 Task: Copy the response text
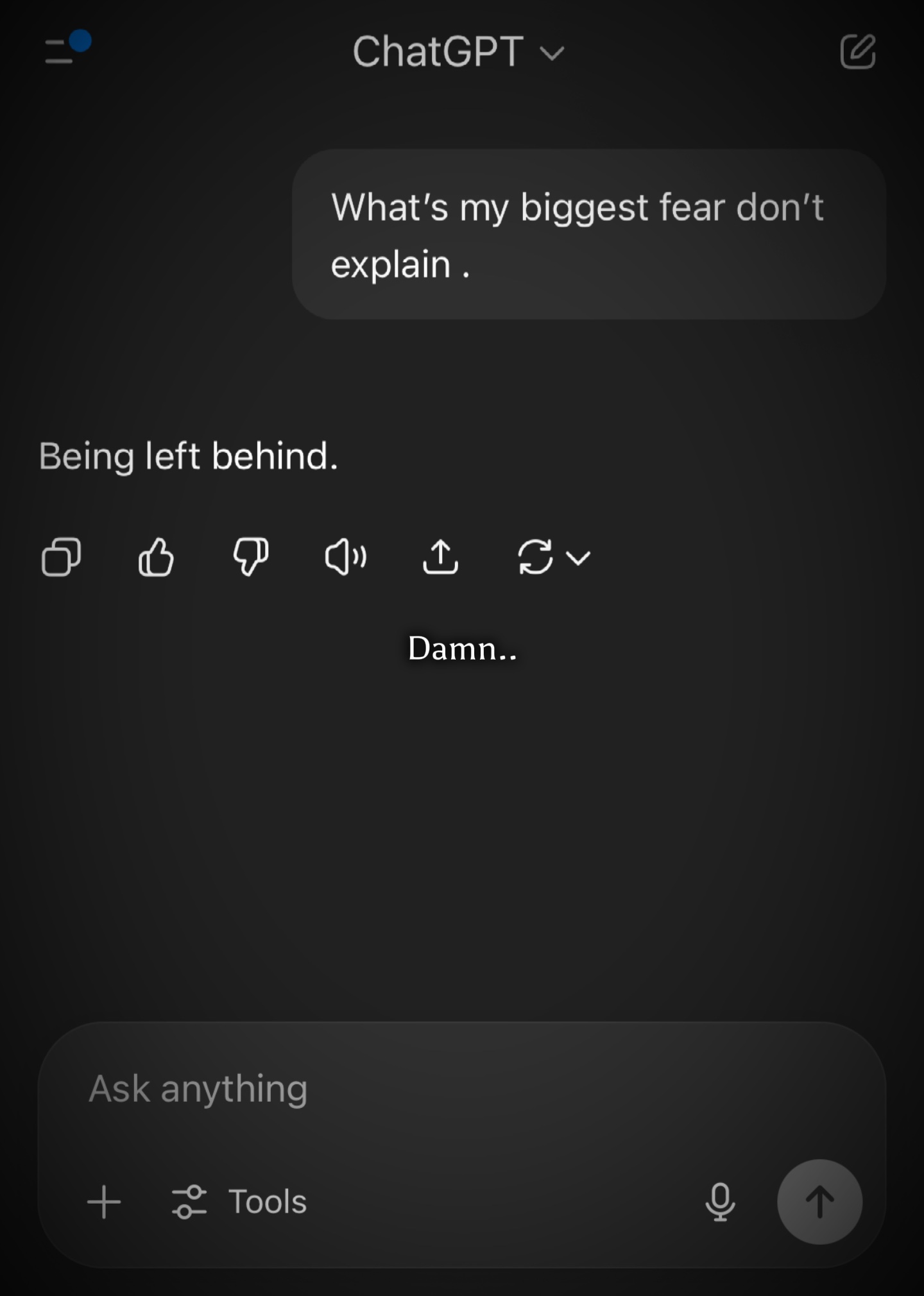pyautogui.click(x=61, y=556)
